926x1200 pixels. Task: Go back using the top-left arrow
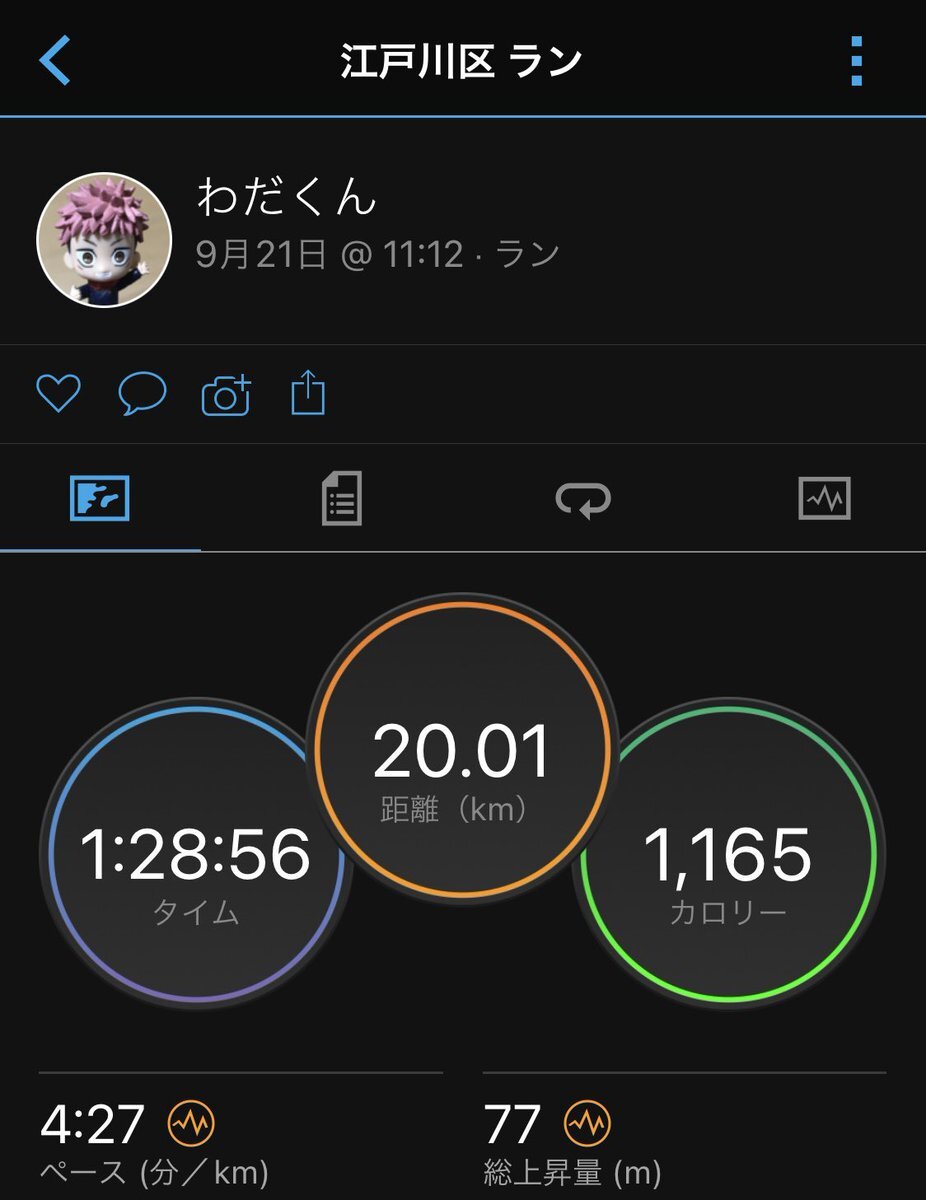pyautogui.click(x=55, y=61)
